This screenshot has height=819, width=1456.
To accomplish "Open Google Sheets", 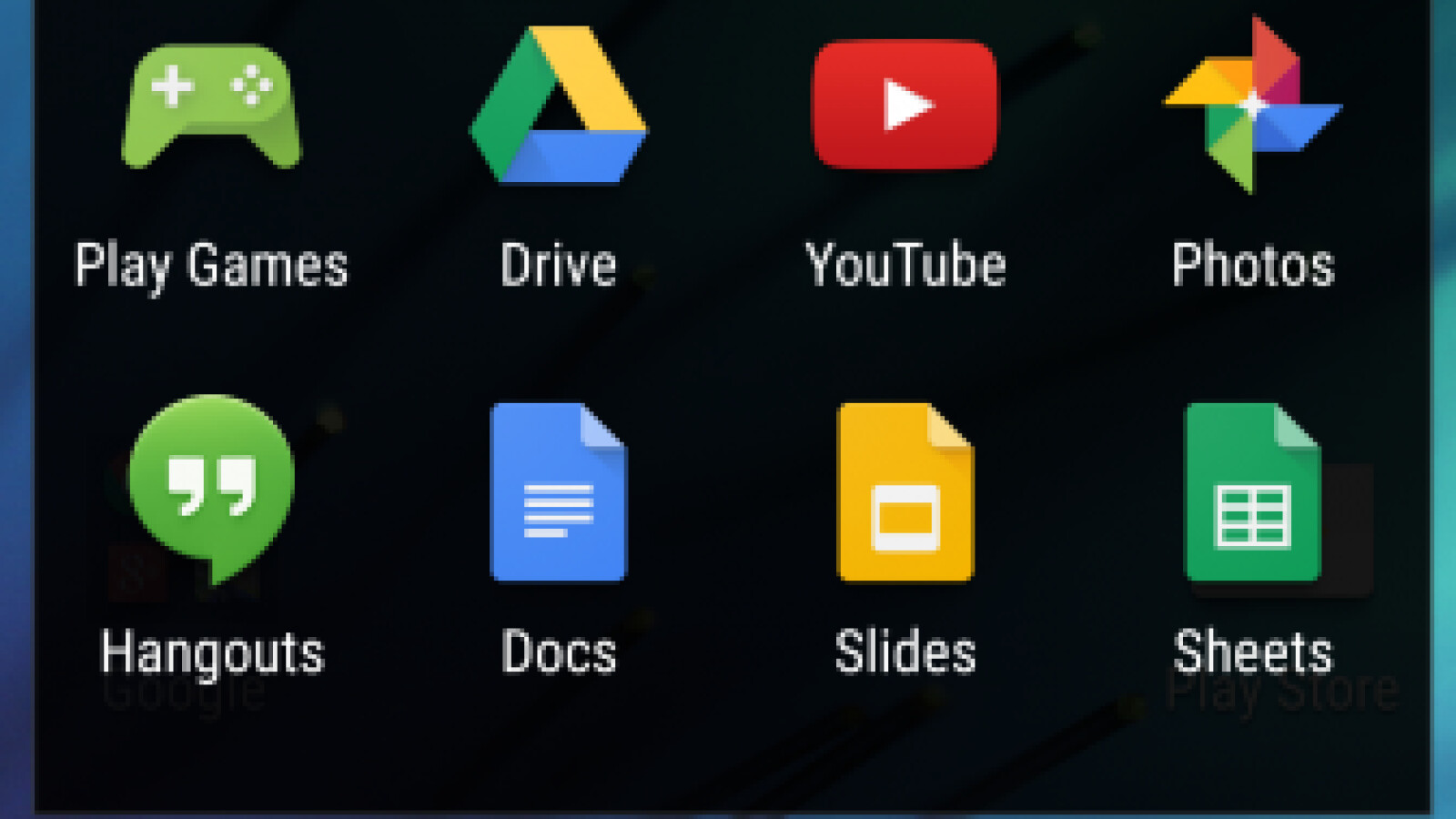I will click(x=1253, y=491).
